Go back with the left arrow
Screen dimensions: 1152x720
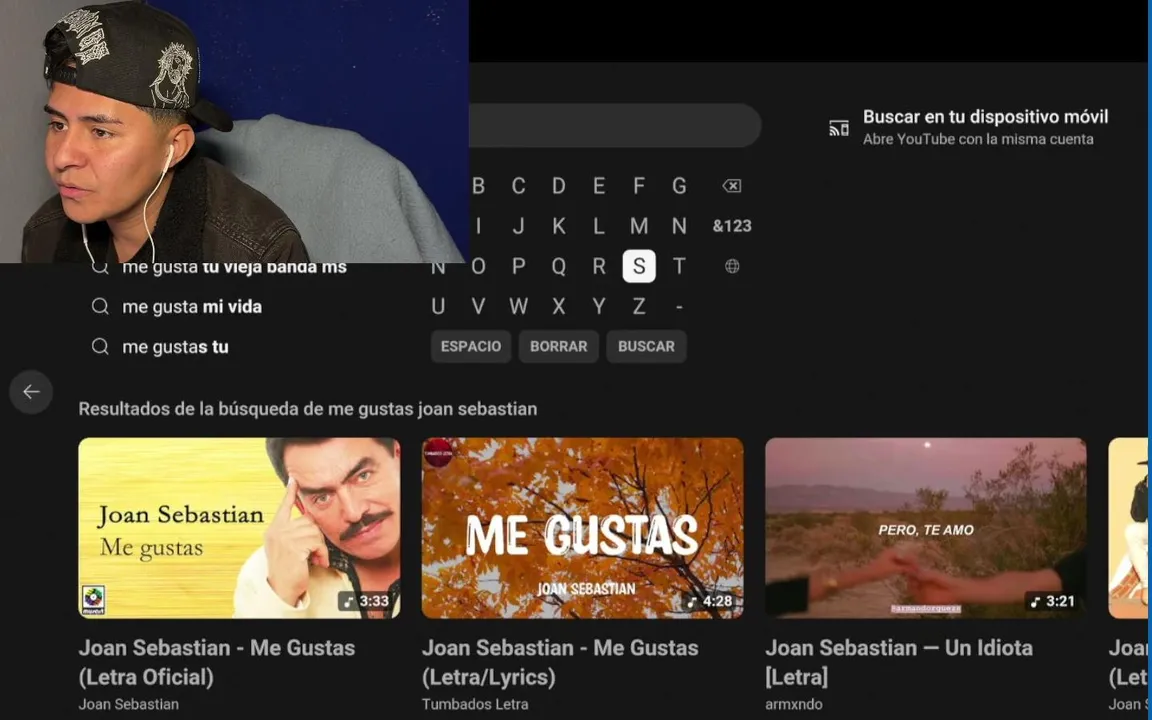[31, 392]
